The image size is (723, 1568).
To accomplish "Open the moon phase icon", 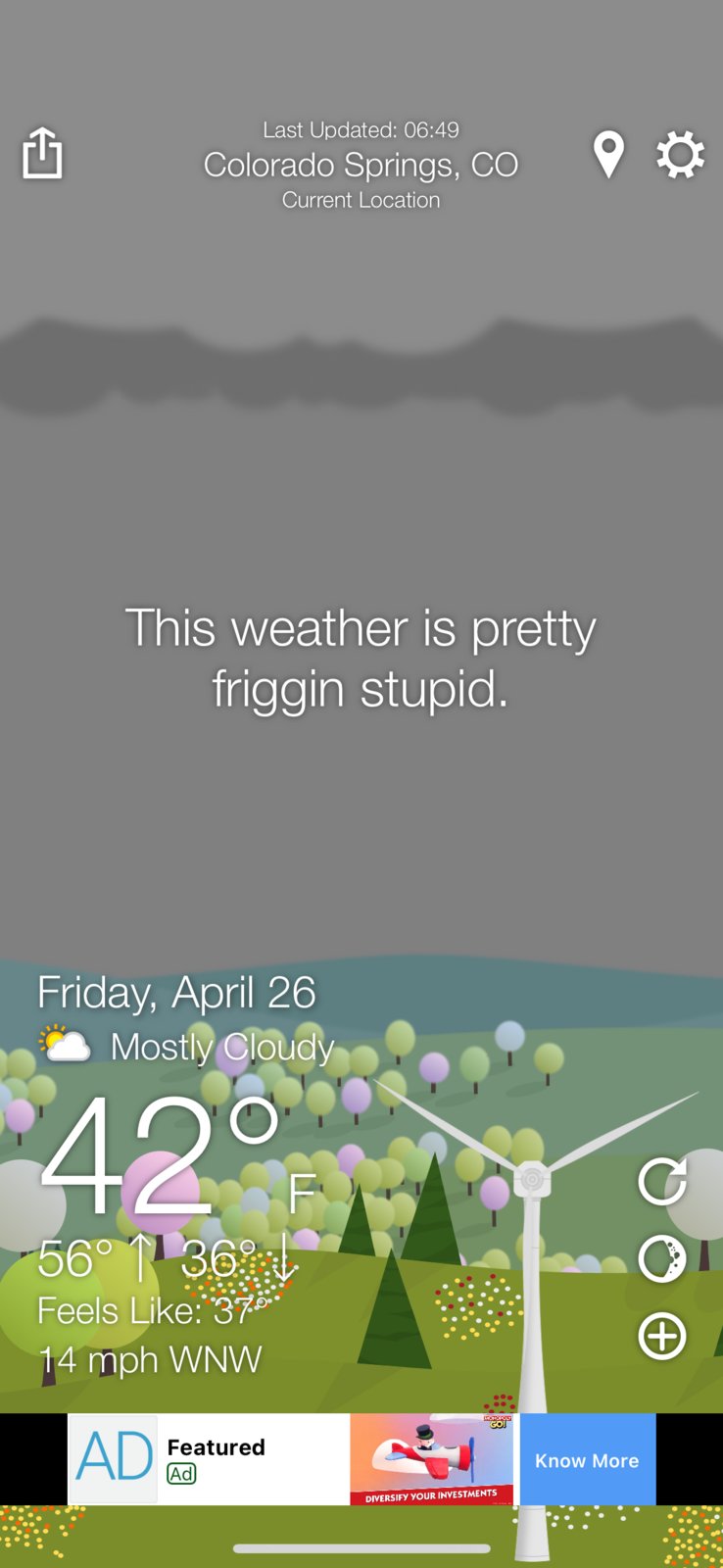I will click(x=662, y=1258).
